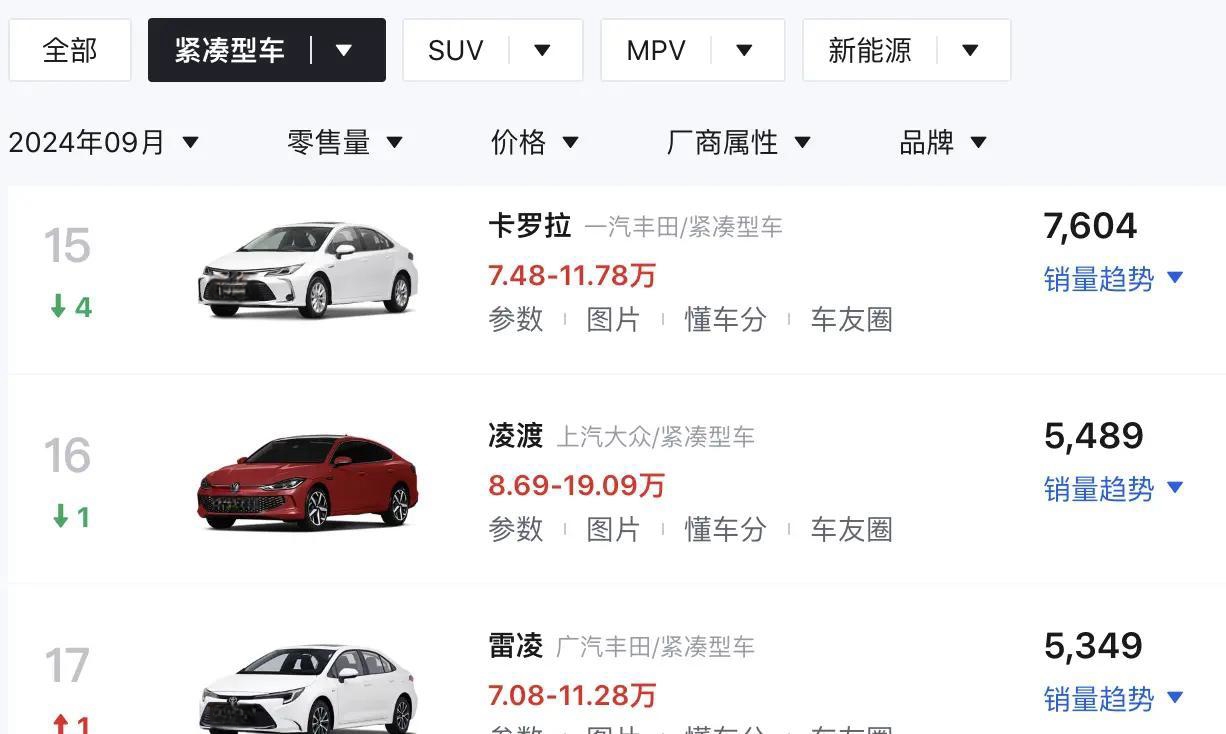View 参数 for 卡罗拉
The width and height of the screenshot is (1226, 734).
pyautogui.click(x=516, y=320)
